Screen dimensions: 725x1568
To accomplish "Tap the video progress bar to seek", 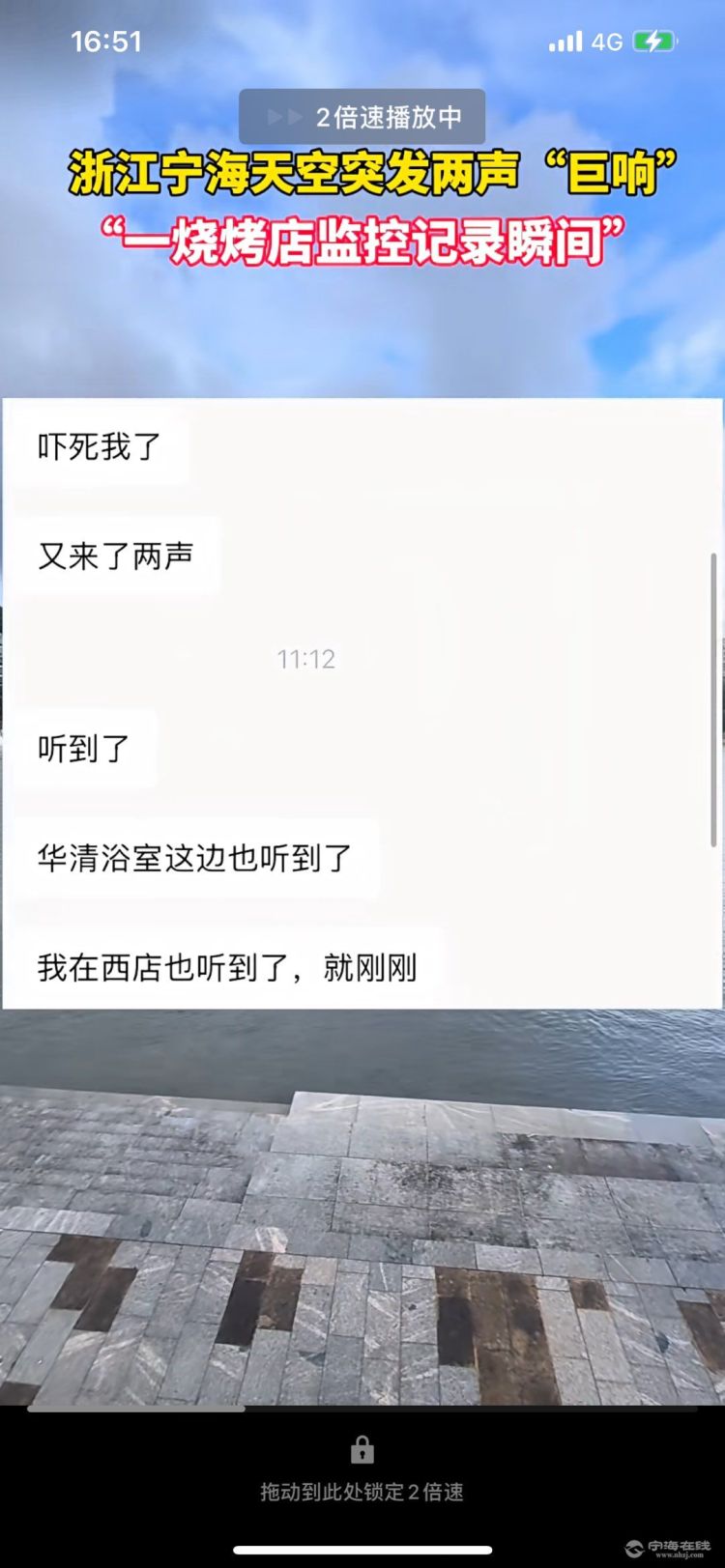I will pos(362,1409).
